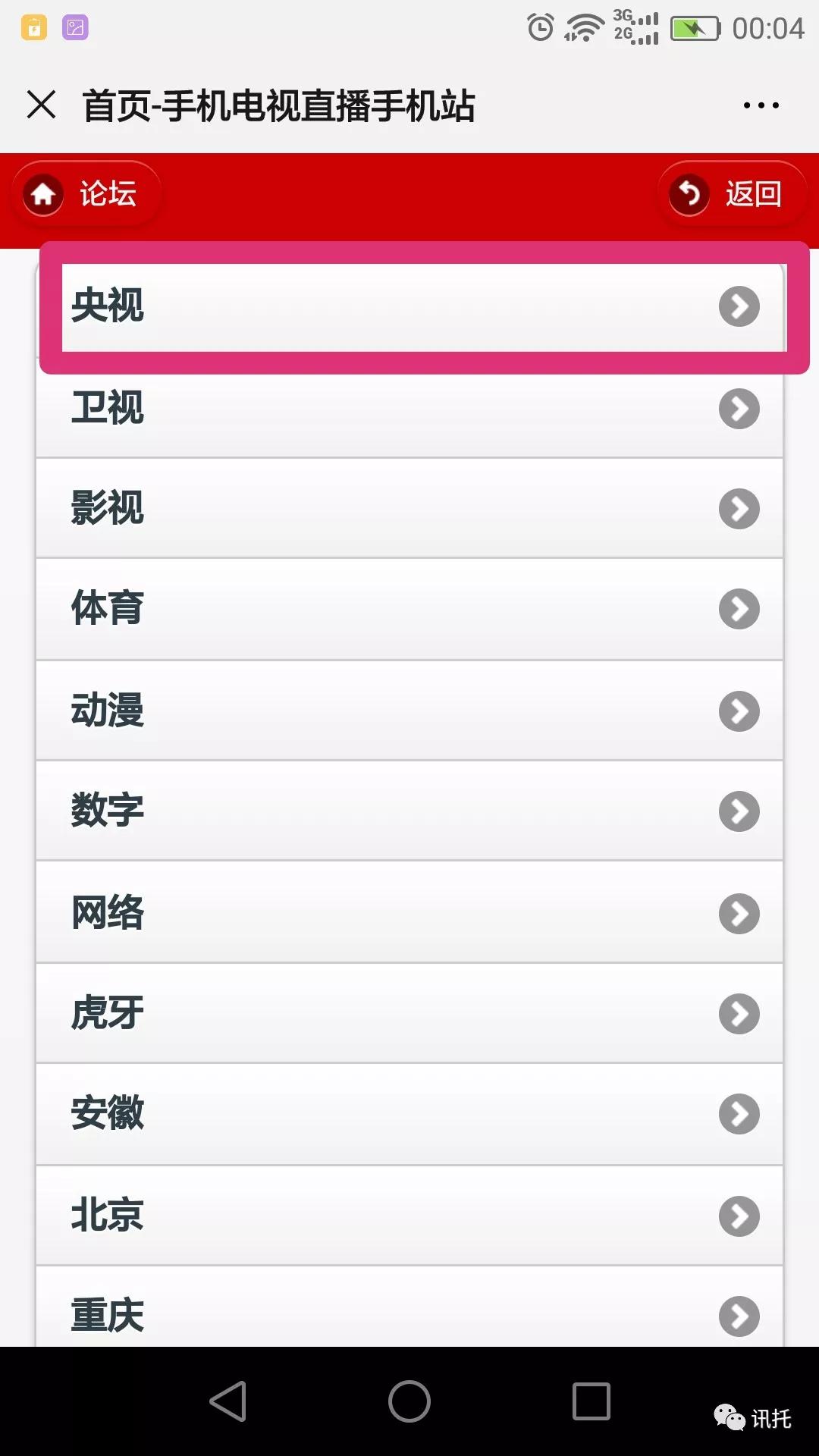Close the web page with the X
This screenshot has width=819, height=1456.
pyautogui.click(x=41, y=105)
